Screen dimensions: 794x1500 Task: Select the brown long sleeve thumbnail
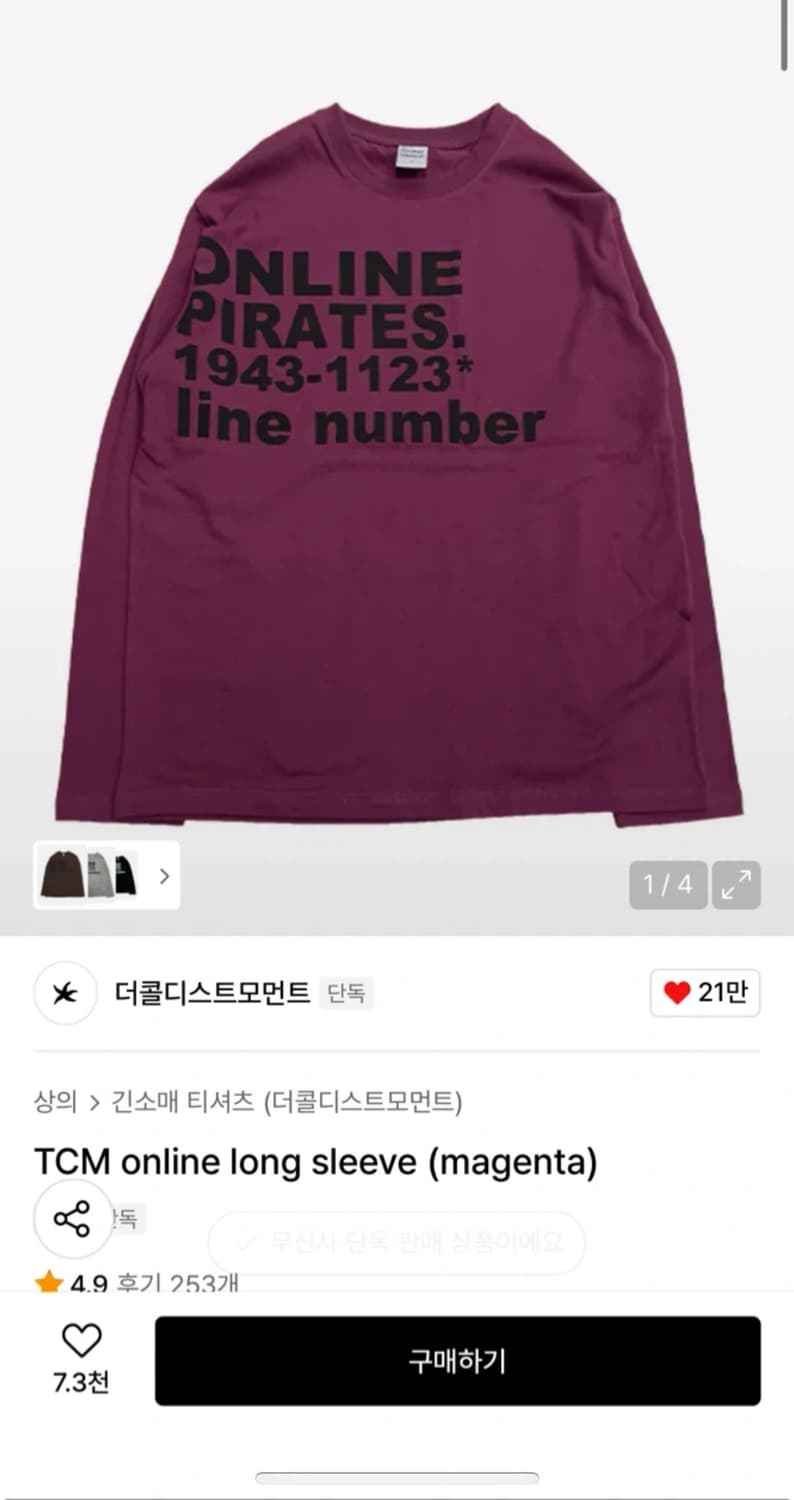click(66, 875)
